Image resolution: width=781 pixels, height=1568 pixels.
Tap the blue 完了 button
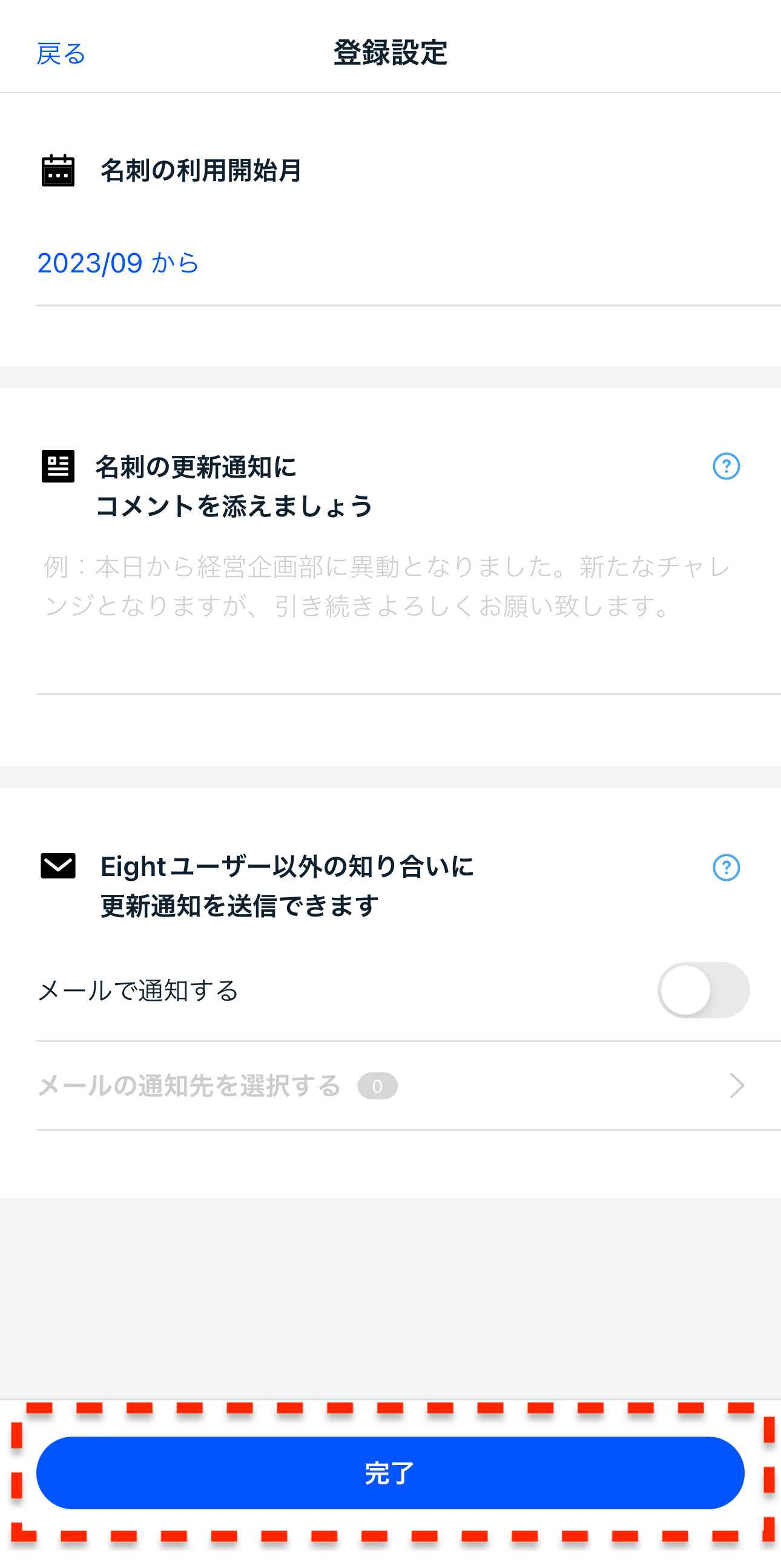coord(389,1473)
